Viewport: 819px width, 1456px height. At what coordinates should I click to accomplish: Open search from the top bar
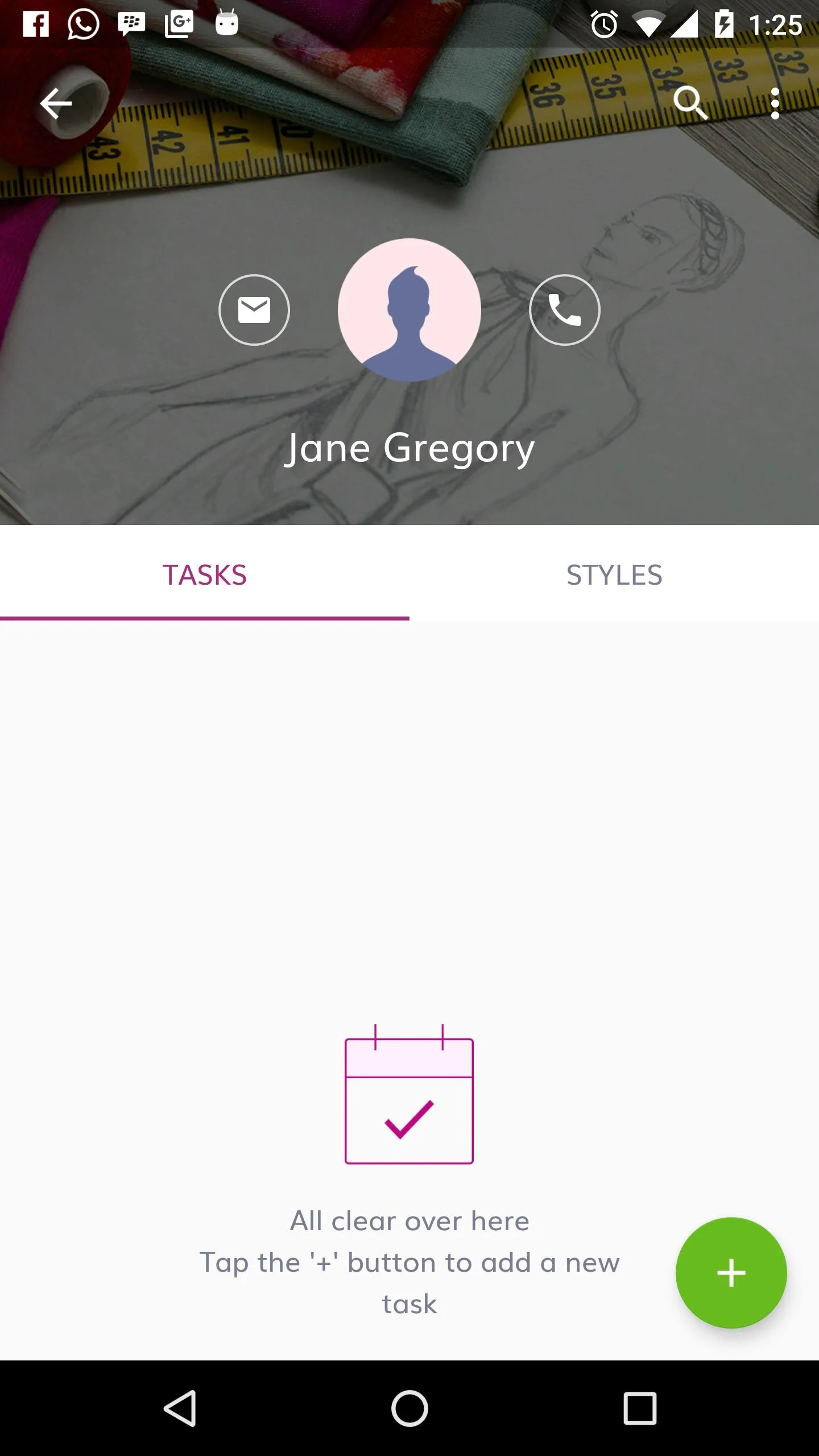(690, 103)
